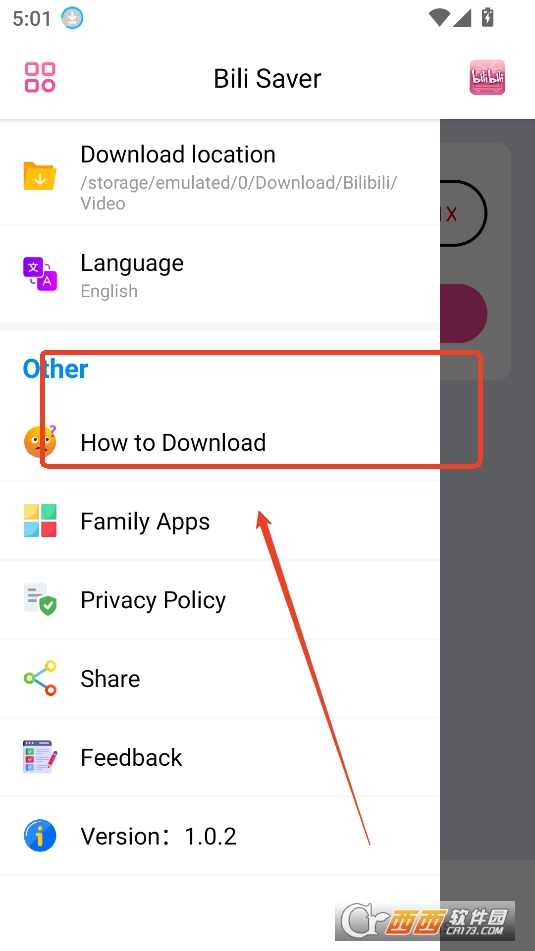Screen dimensions: 535x951
Task: Open Family Apps
Action: click(220, 521)
